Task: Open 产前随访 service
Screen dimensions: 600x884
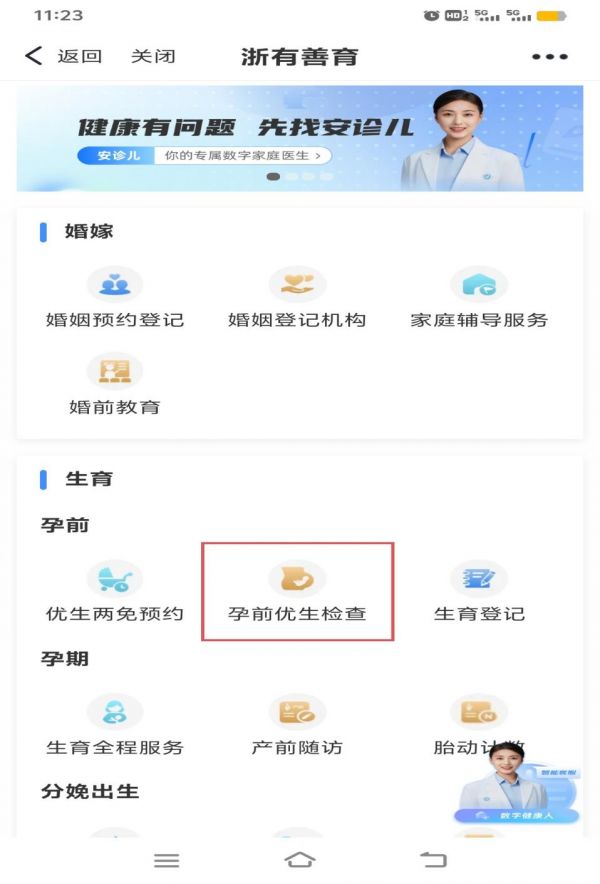Action: tap(297, 725)
